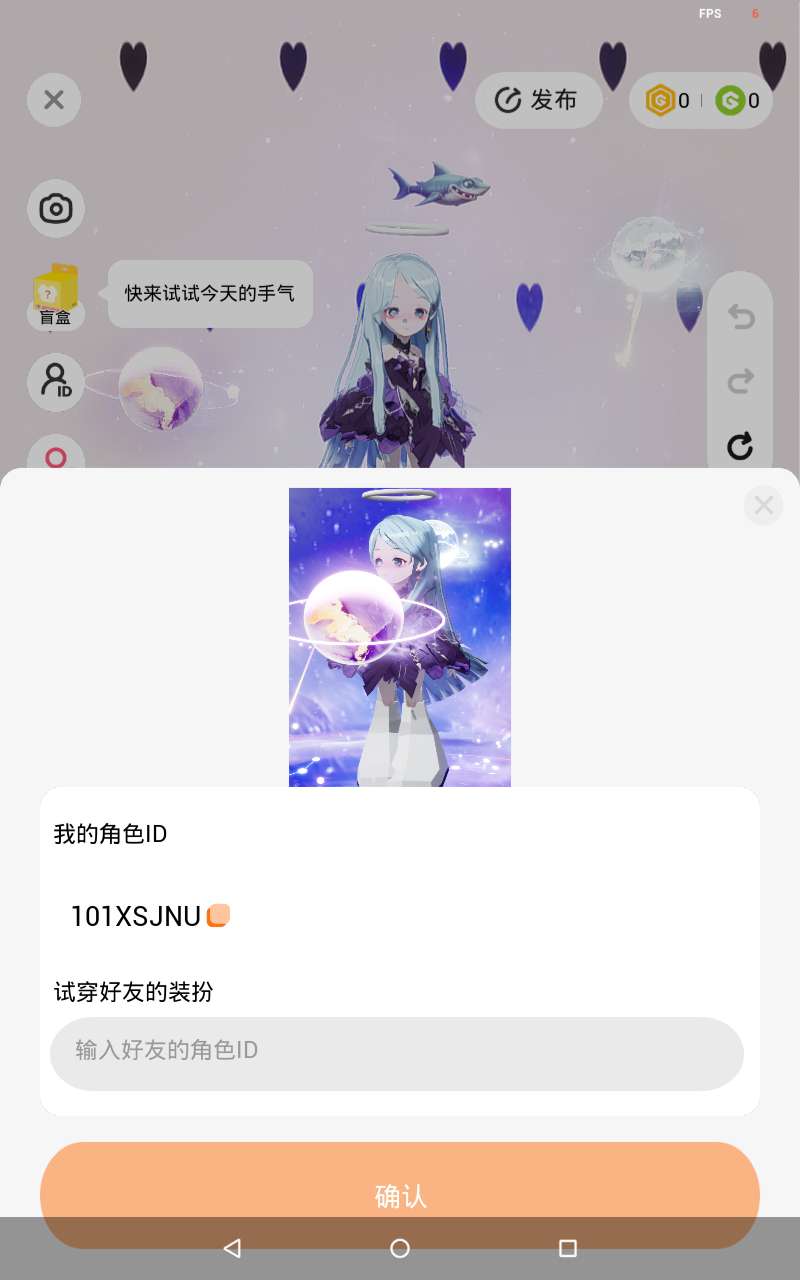This screenshot has height=1280, width=800.
Task: Open the character ID icon
Action: pos(56,382)
